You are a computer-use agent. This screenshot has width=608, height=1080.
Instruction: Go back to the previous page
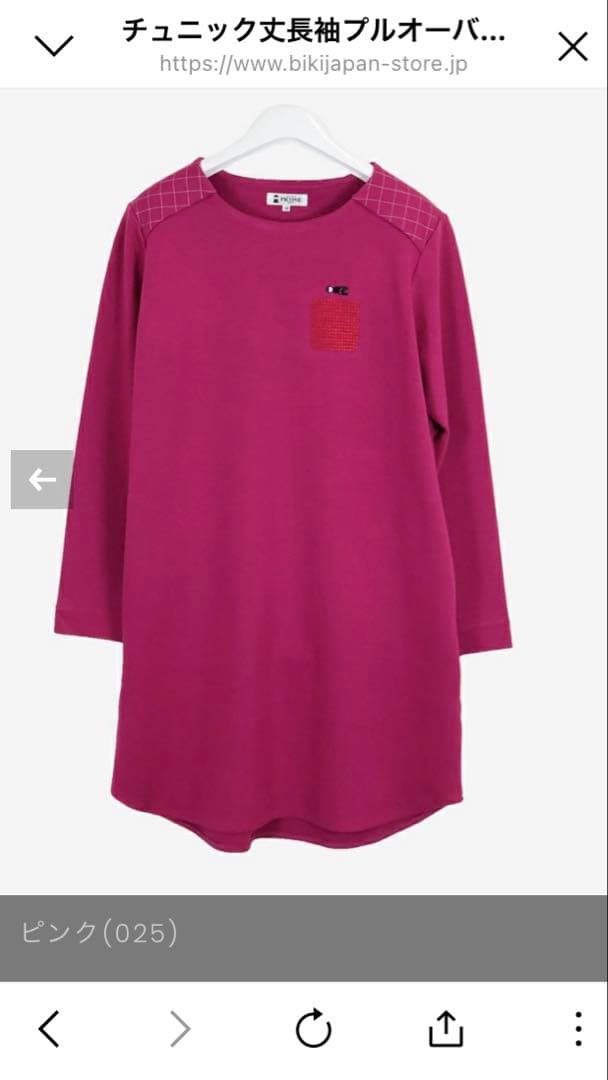pos(49,1028)
